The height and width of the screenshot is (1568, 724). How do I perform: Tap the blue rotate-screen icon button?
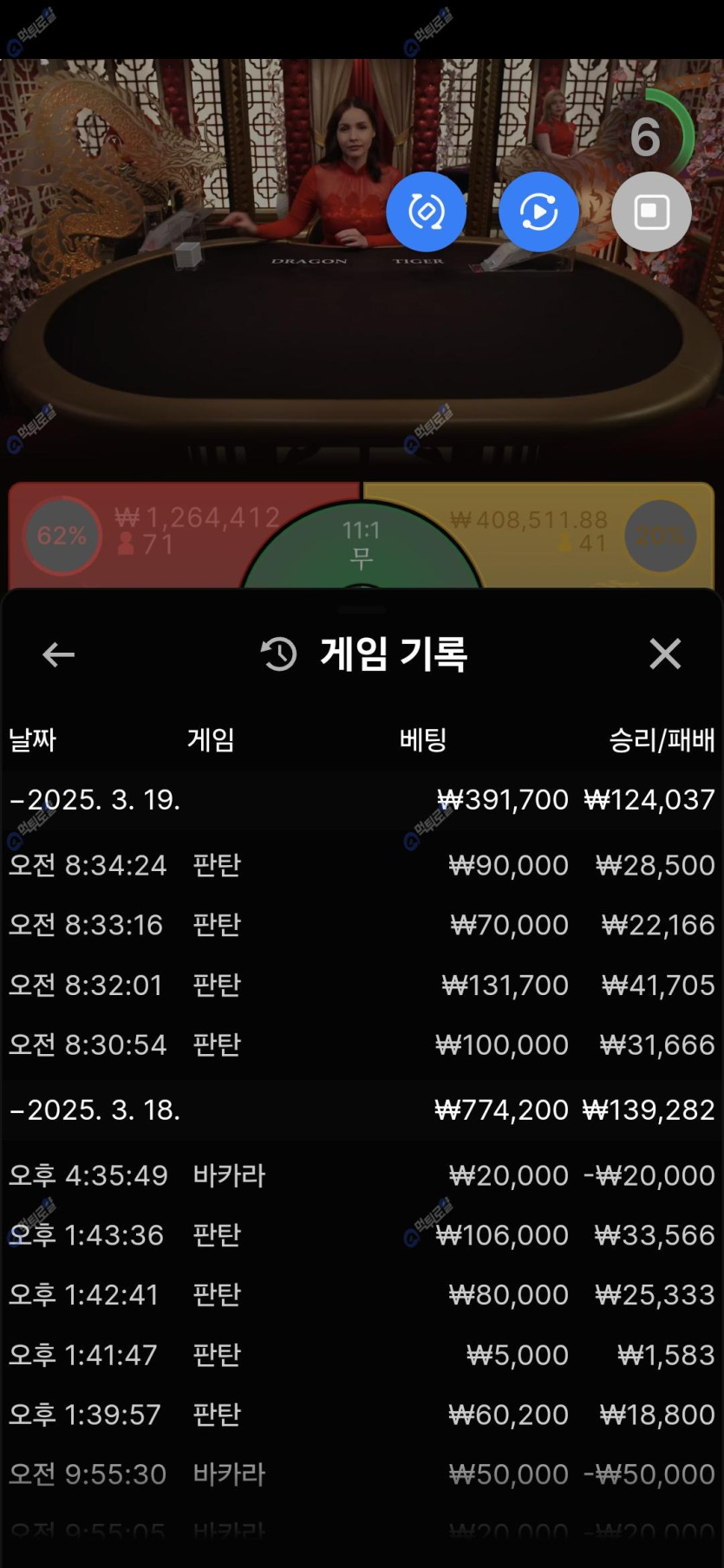coord(426,211)
